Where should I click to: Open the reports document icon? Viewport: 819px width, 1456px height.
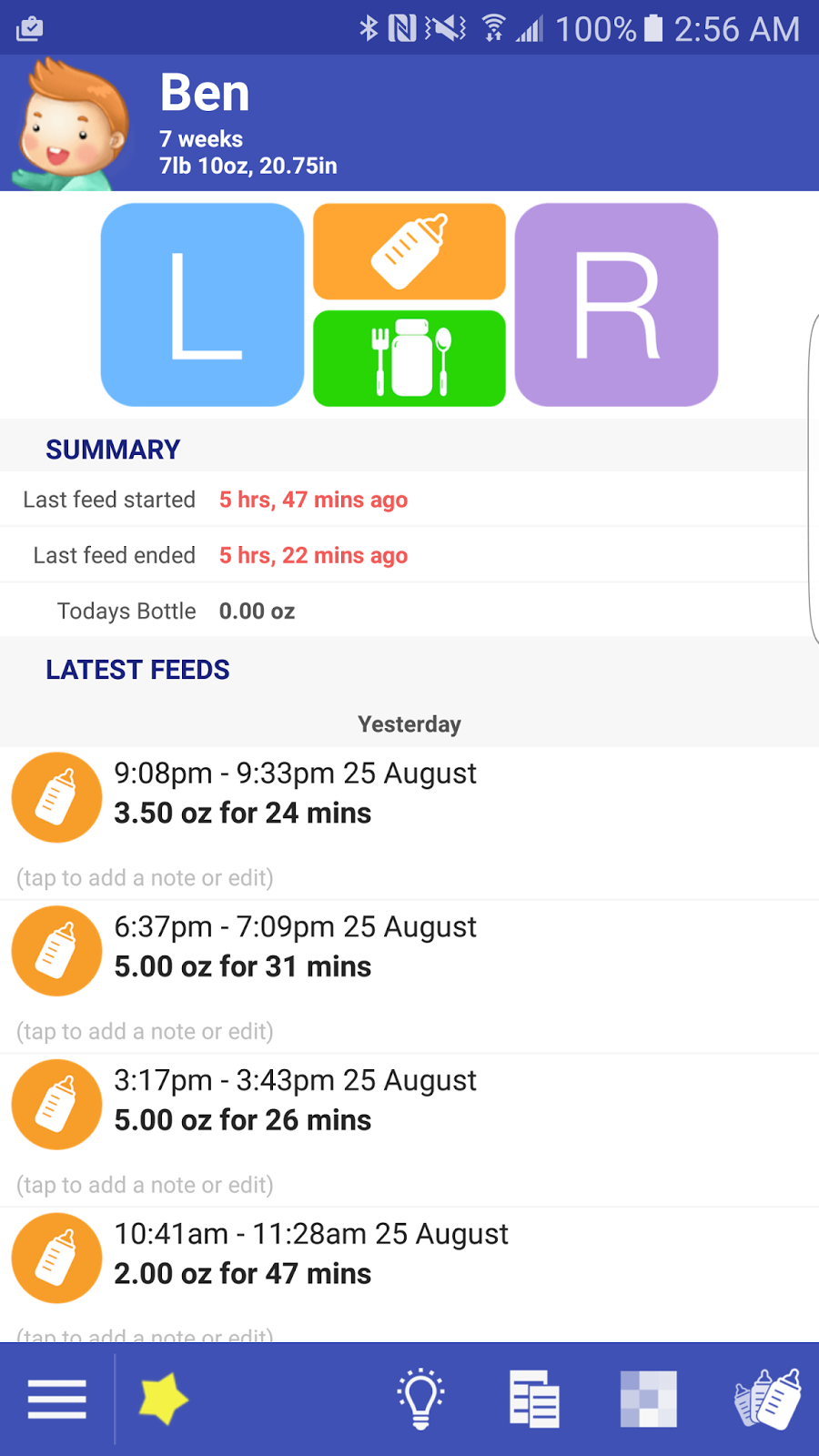coord(534,1399)
